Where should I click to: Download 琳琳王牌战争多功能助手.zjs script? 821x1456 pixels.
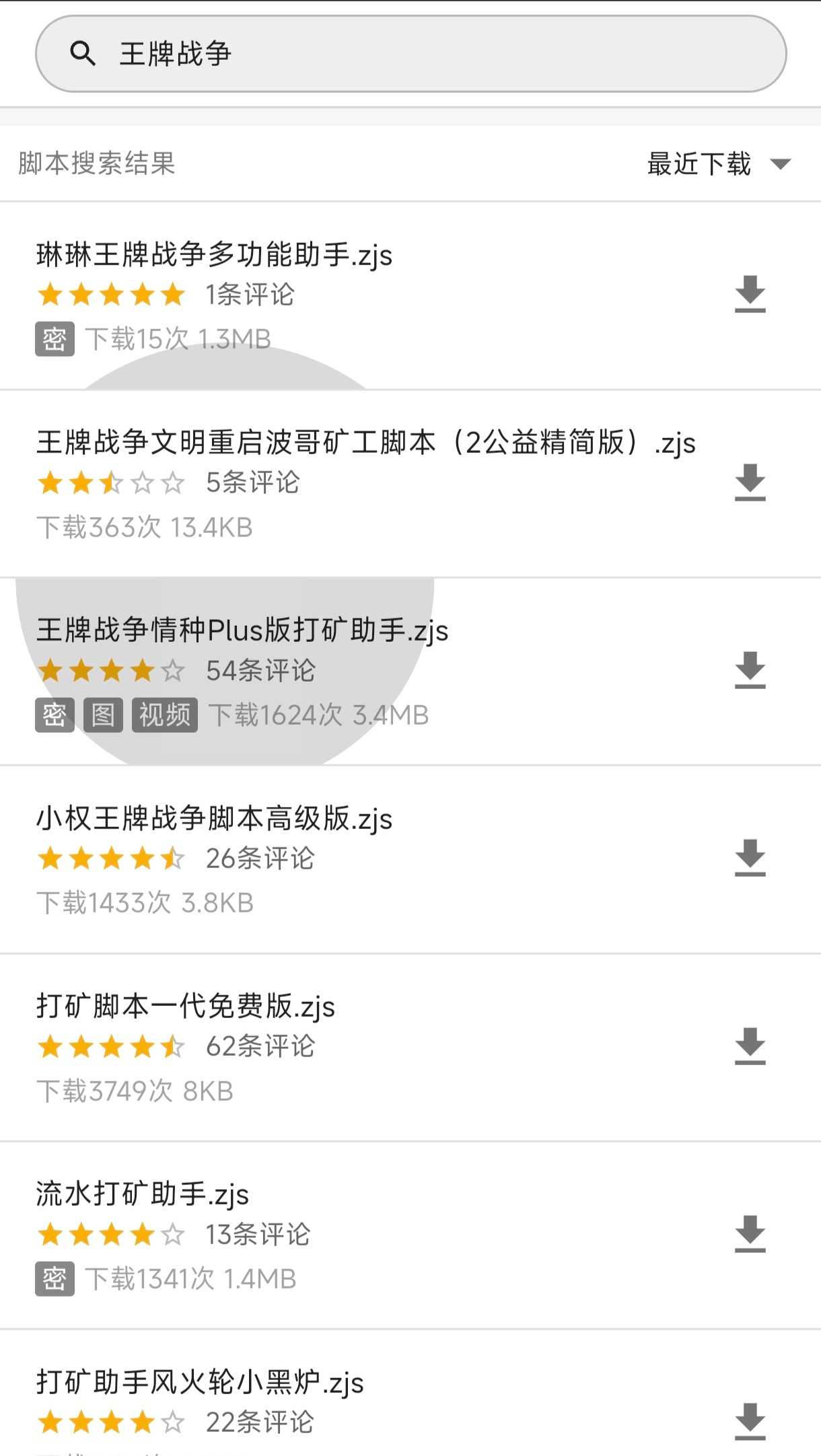tap(750, 294)
